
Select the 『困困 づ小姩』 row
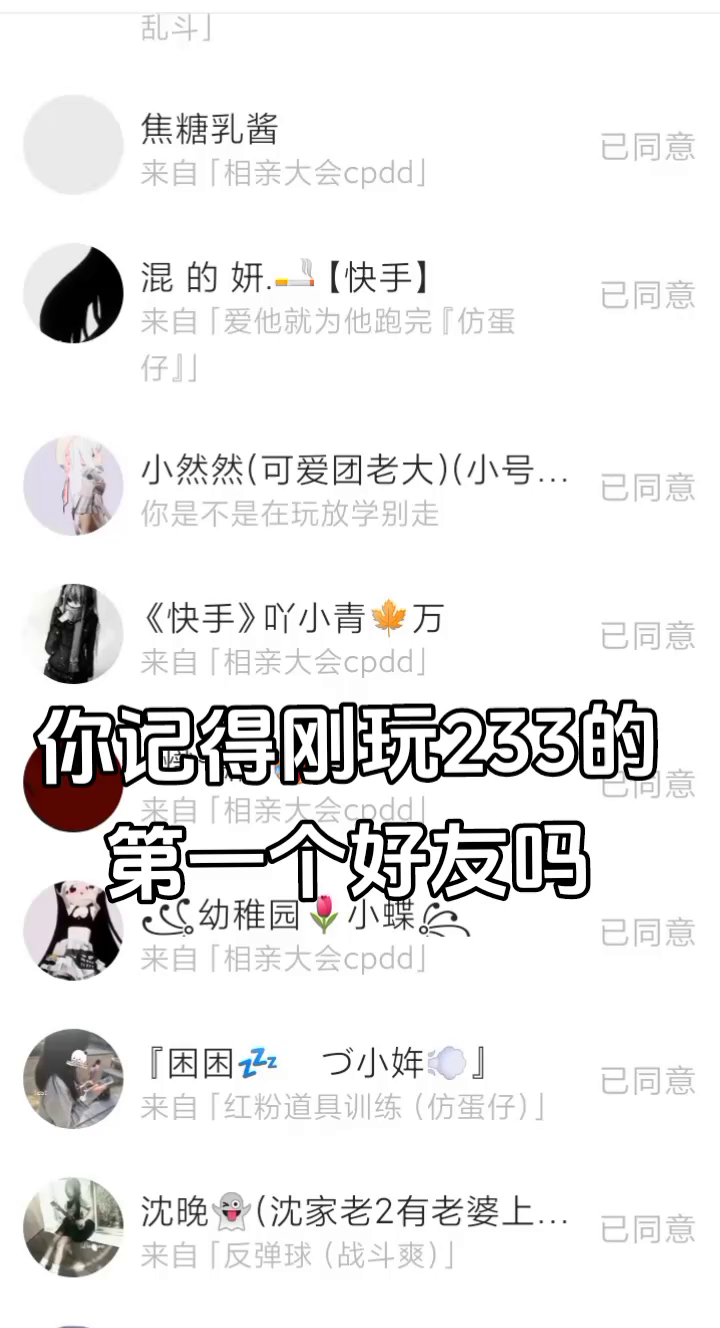point(360,1080)
